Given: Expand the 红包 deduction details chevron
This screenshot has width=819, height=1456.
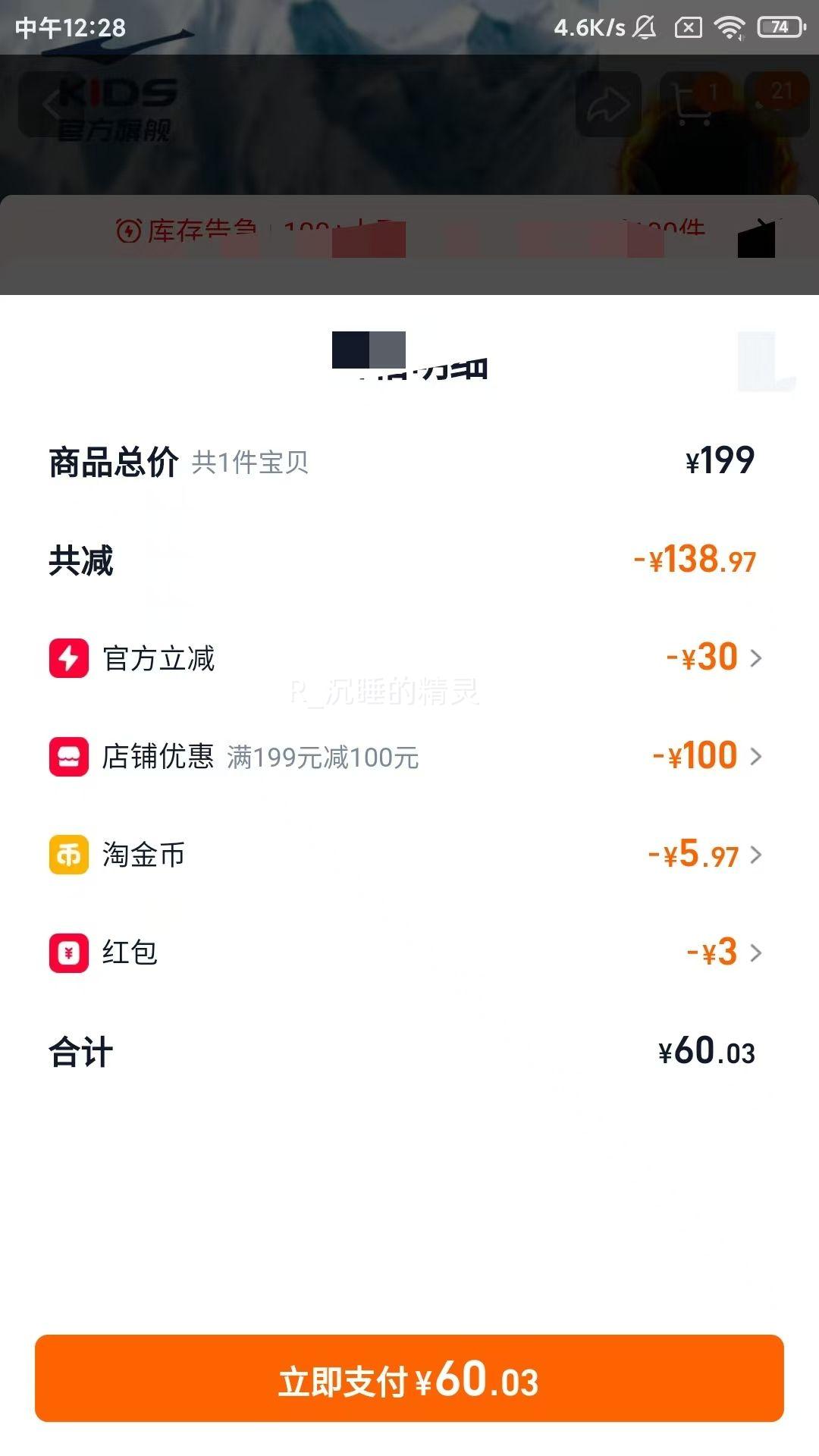Looking at the screenshot, I should 756,954.
